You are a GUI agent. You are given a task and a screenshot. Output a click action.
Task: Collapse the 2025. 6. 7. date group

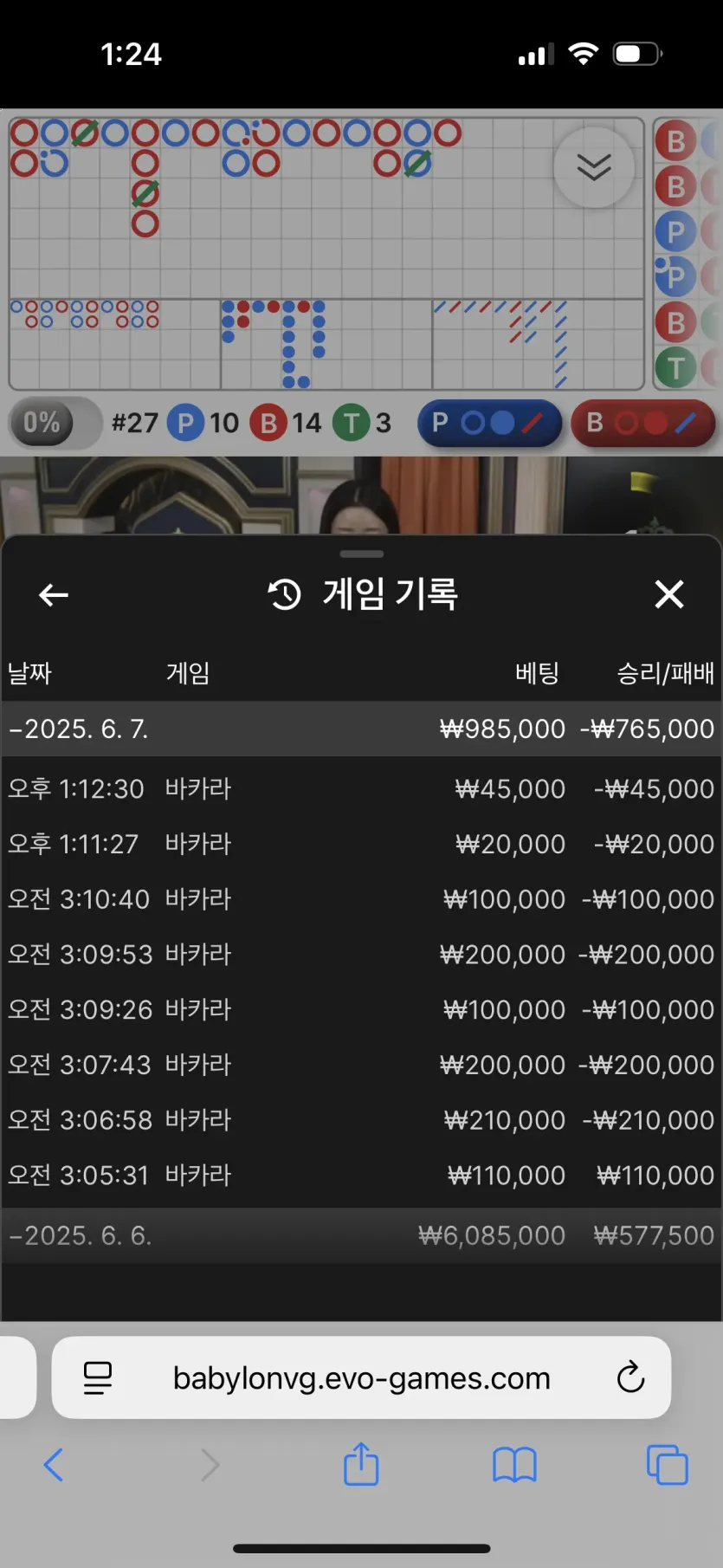[361, 729]
